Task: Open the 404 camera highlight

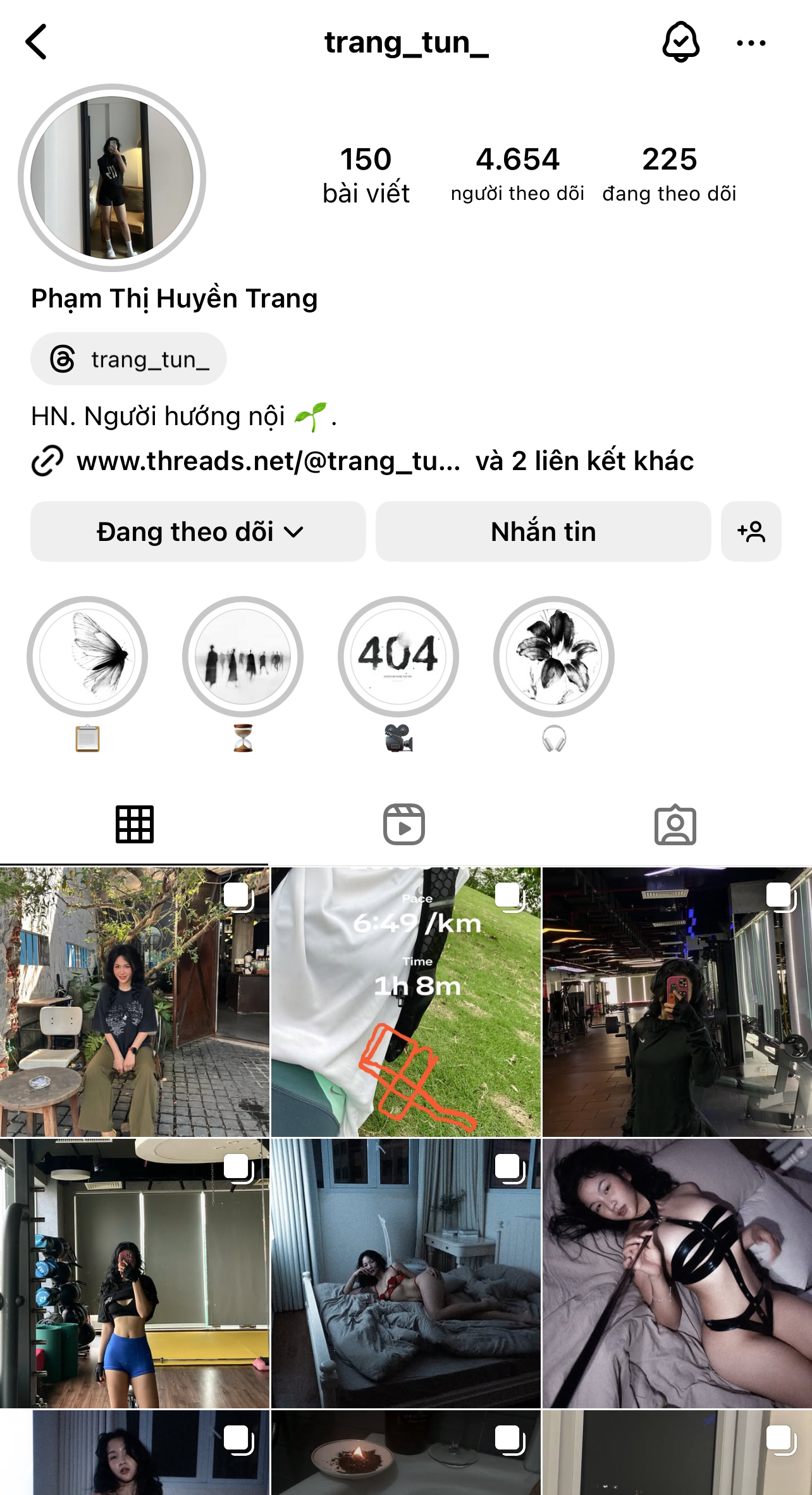Action: (x=398, y=657)
